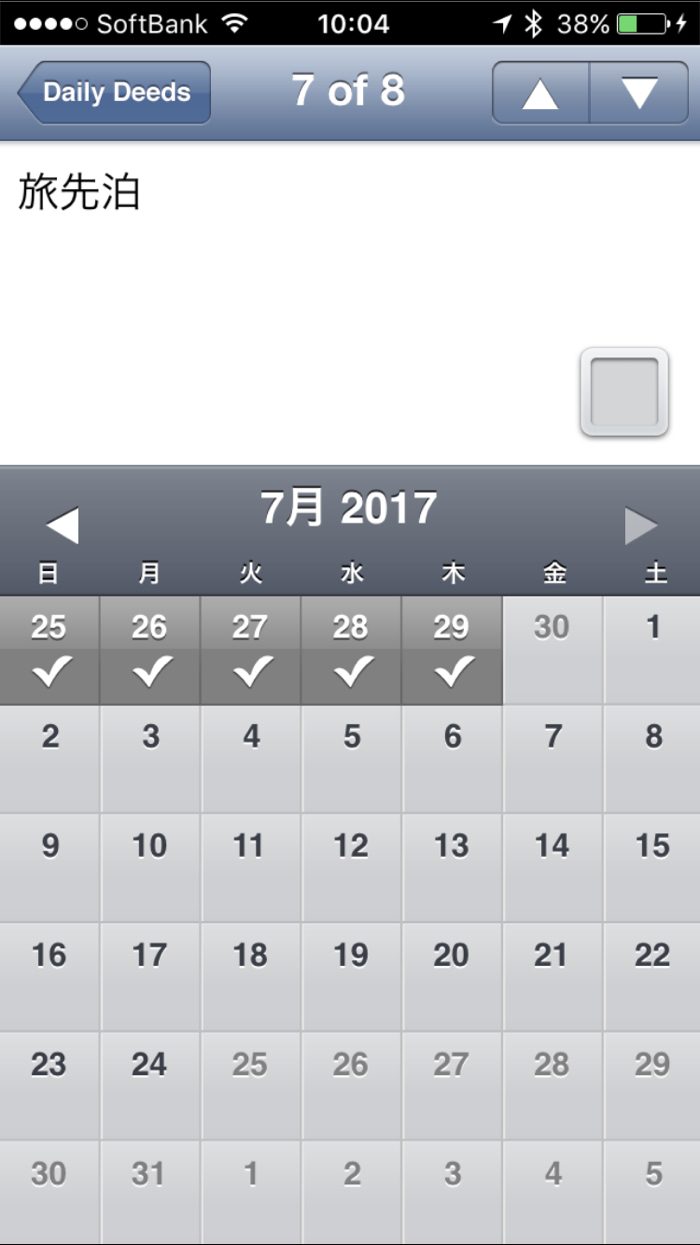
Task: Select July 15 on the calendar
Action: coord(653,868)
